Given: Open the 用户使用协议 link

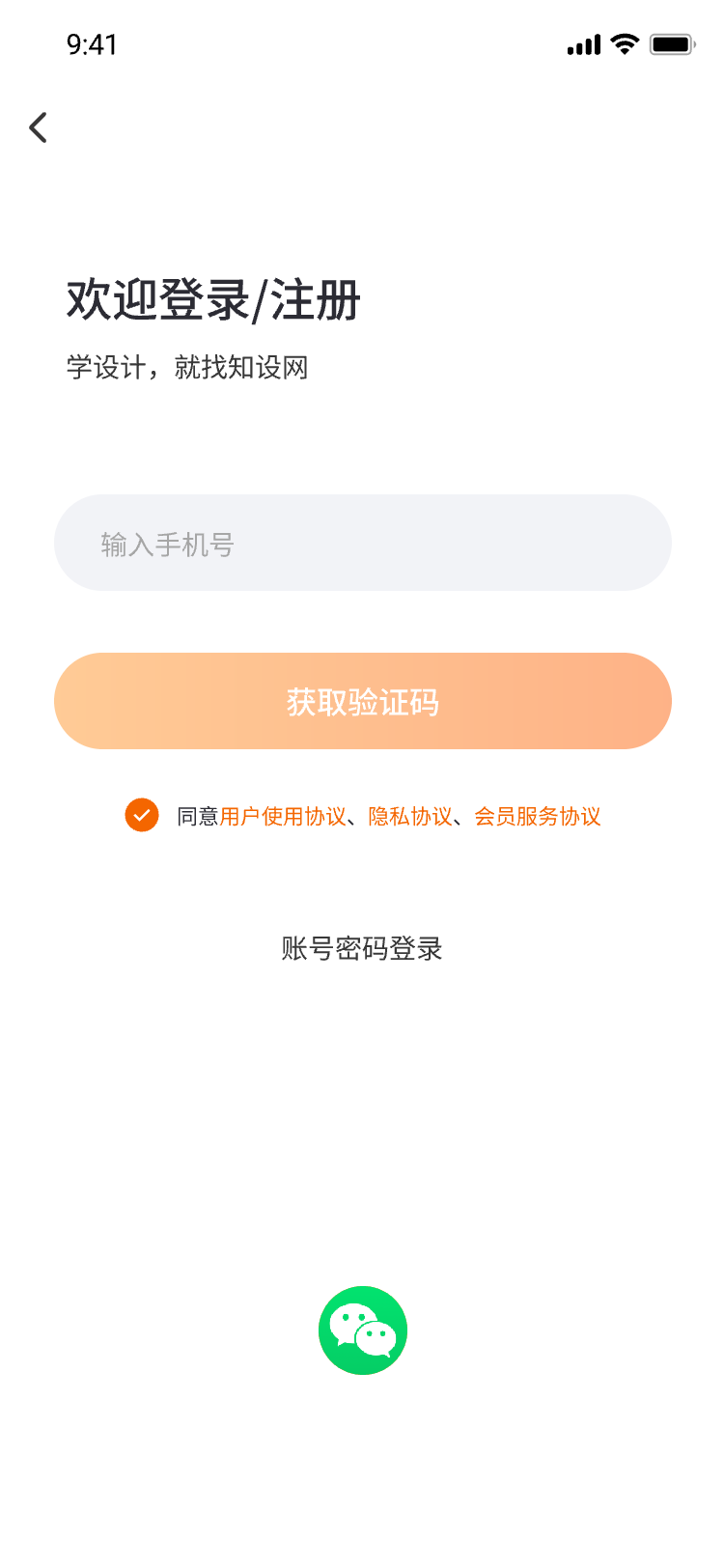Looking at the screenshot, I should 283,817.
